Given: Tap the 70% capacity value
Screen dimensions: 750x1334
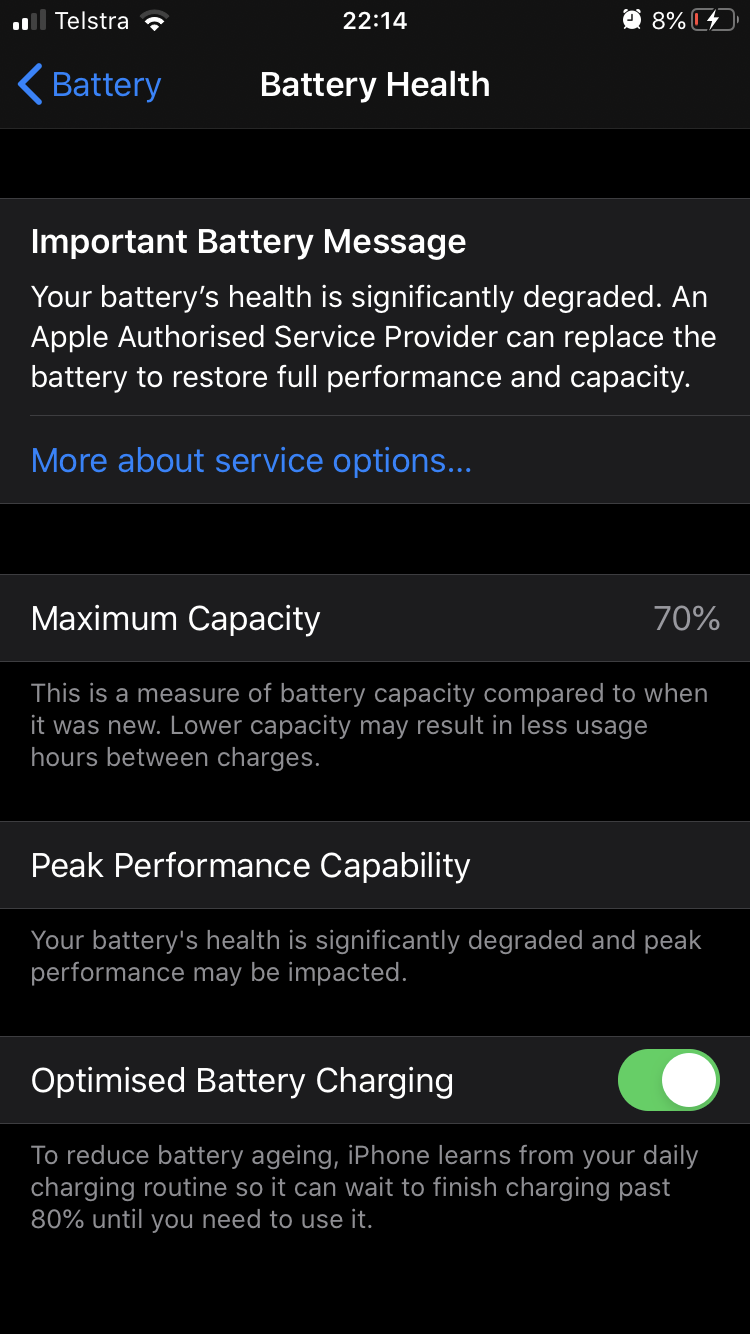Looking at the screenshot, I should 688,618.
